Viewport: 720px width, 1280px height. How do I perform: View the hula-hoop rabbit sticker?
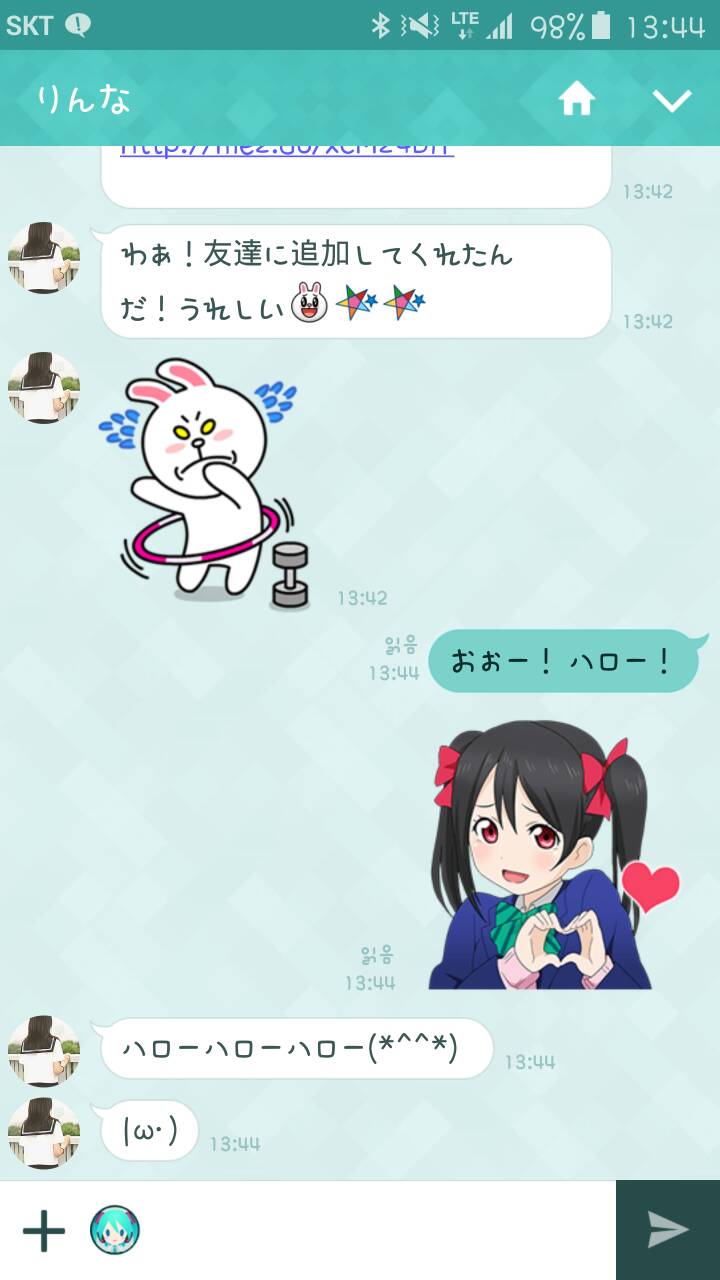210,480
